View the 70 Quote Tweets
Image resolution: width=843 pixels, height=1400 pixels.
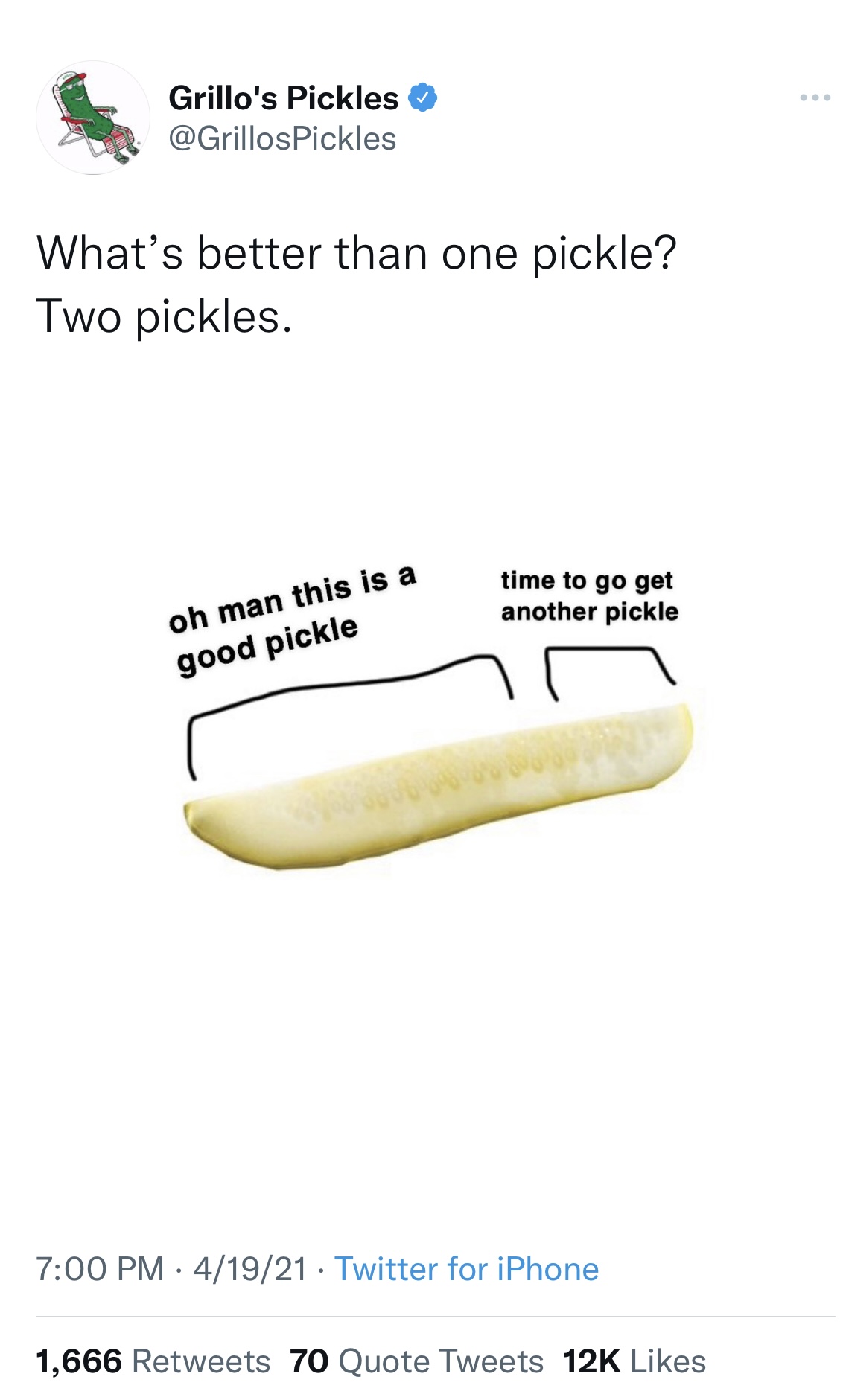coord(417,1361)
